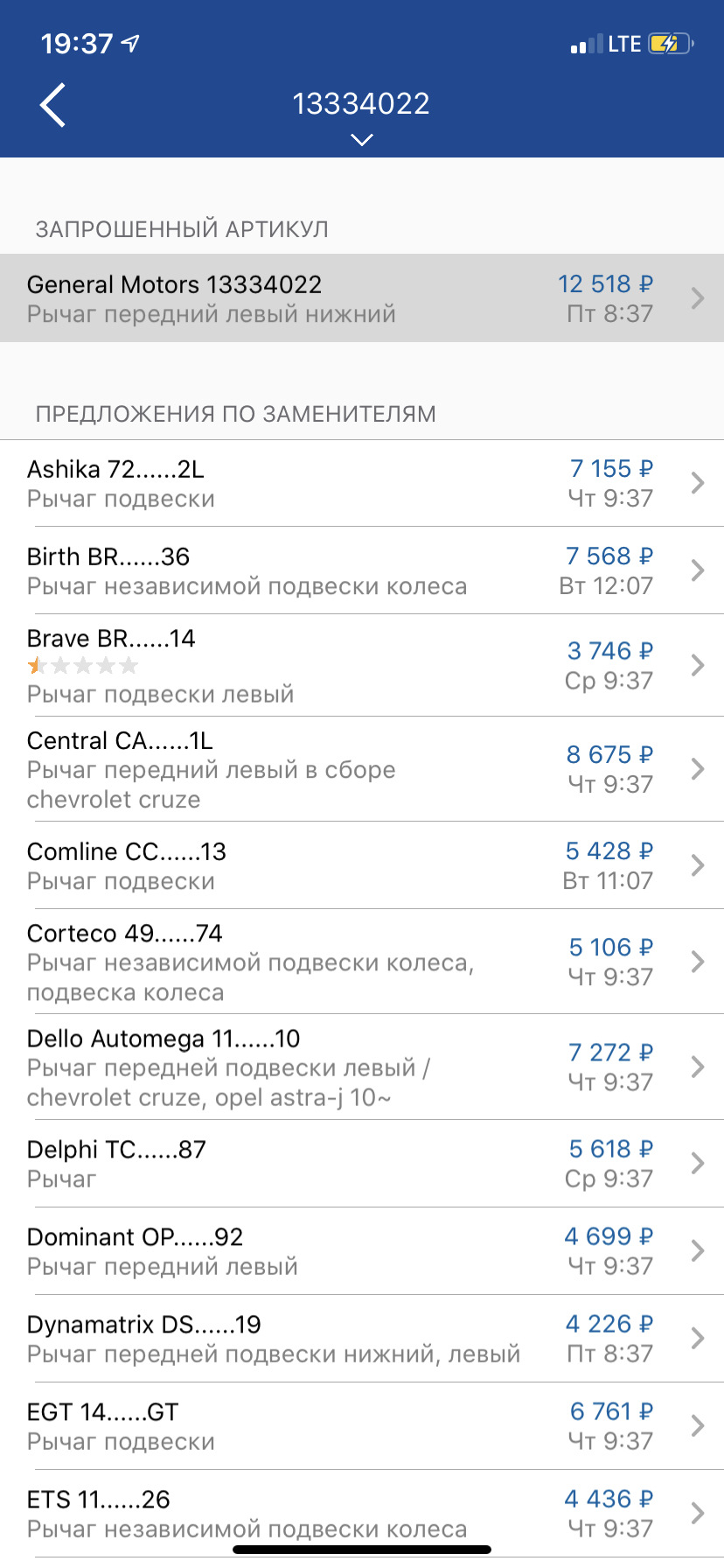The width and height of the screenshot is (724, 1568).
Task: Open details chevron for EGT 14......GT offer
Action: [x=697, y=1425]
